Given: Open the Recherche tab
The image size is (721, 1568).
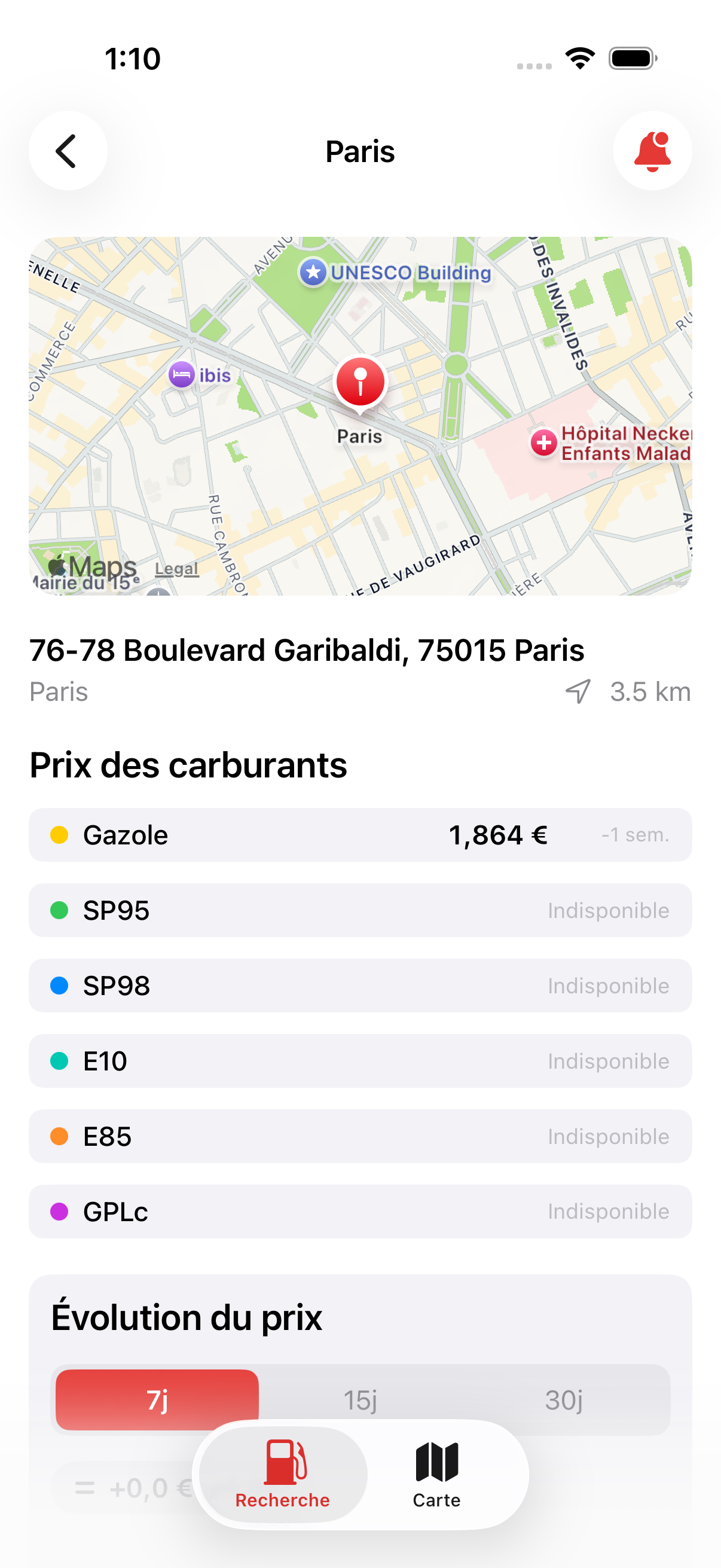Looking at the screenshot, I should click(283, 1474).
